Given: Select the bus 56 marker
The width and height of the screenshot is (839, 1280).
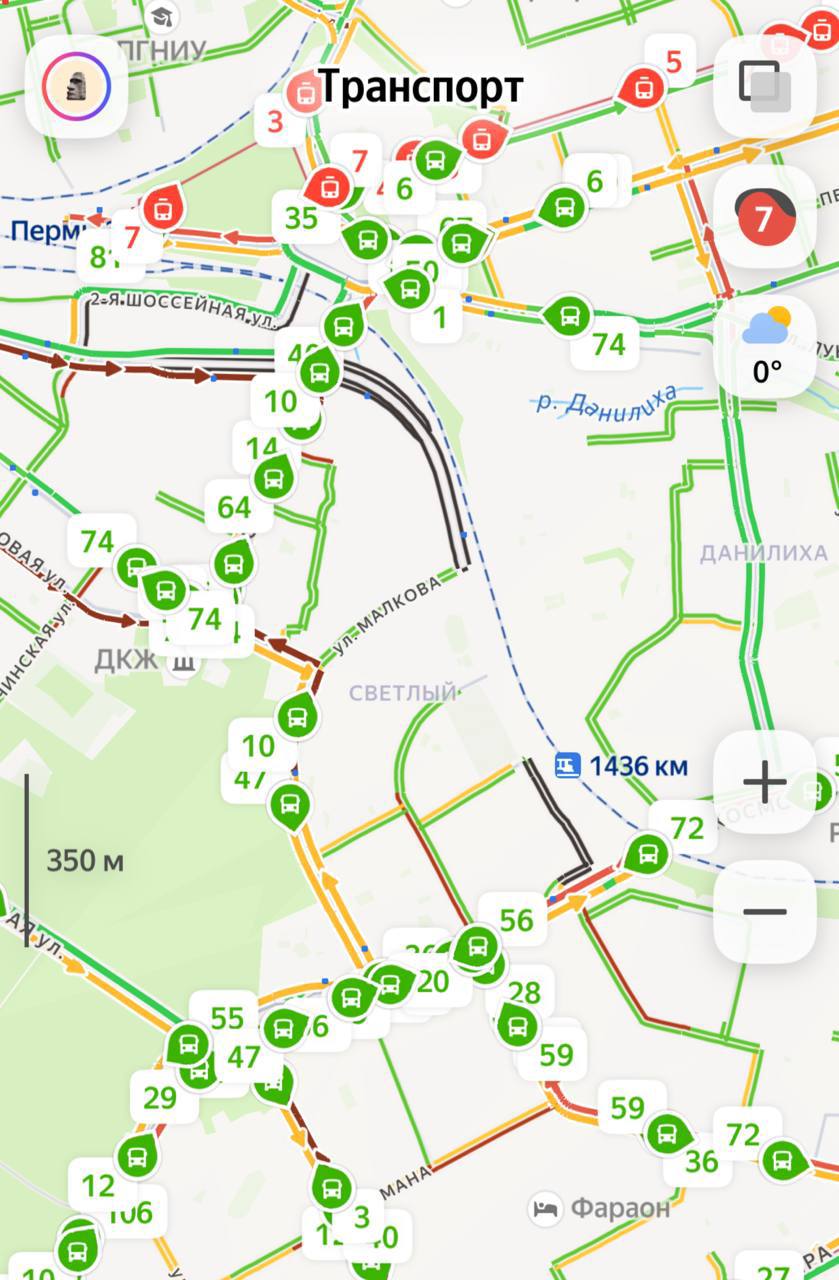Looking at the screenshot, I should (476, 944).
